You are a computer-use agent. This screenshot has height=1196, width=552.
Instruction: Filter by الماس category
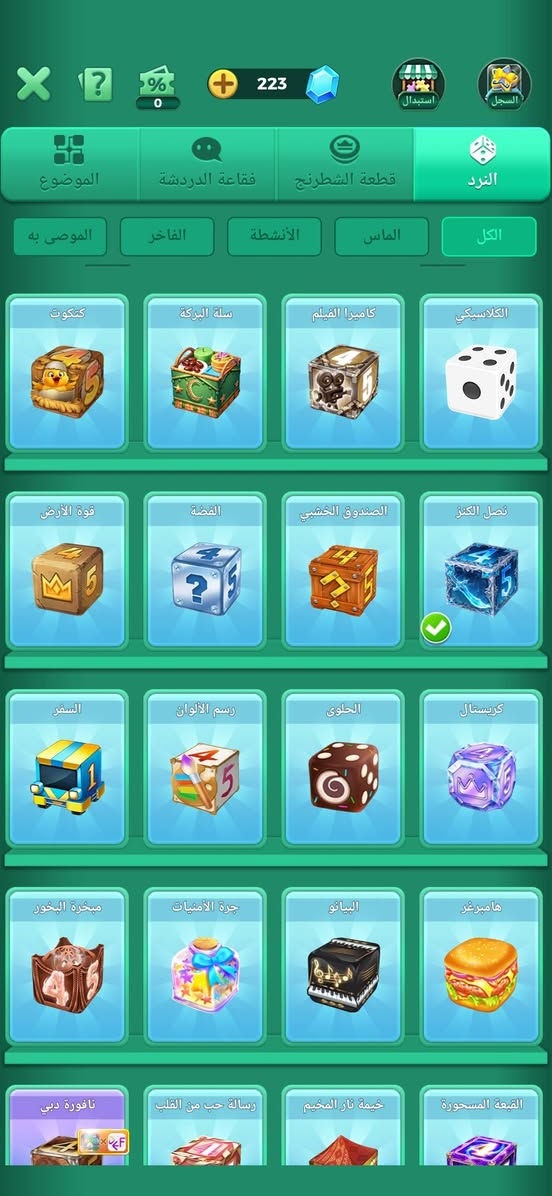tap(381, 236)
